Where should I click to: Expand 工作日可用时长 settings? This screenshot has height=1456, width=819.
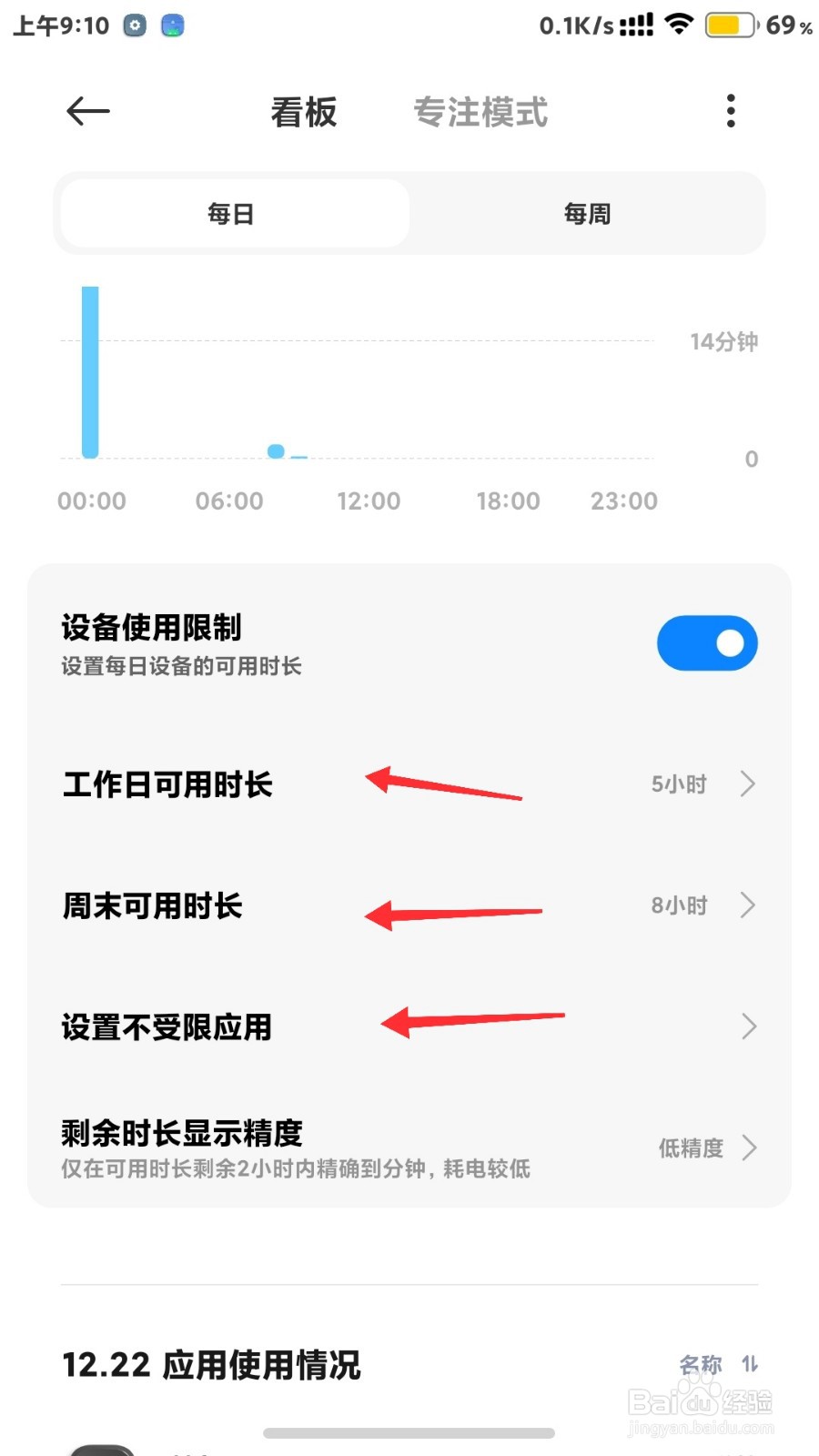409,784
